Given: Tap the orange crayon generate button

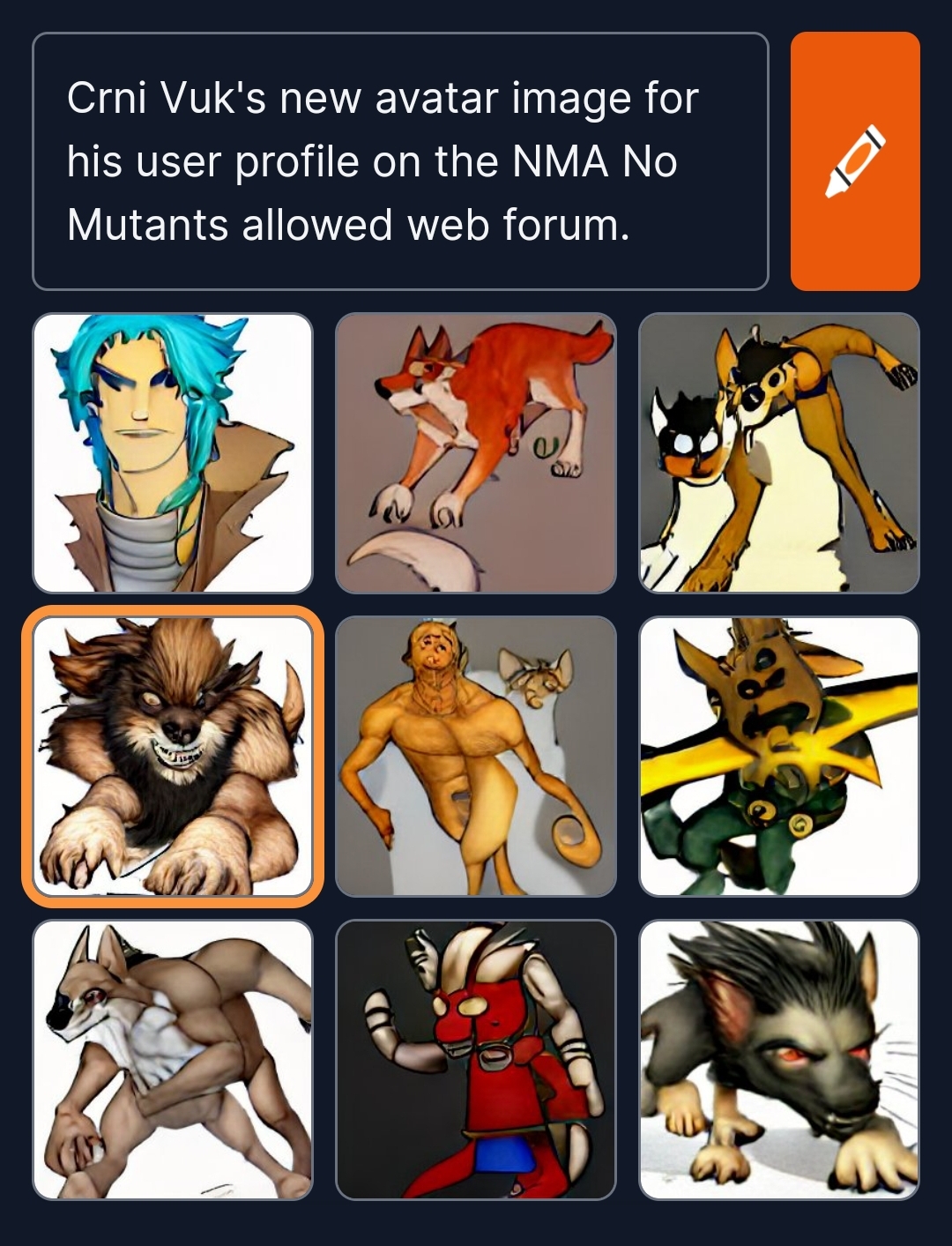Looking at the screenshot, I should tap(854, 161).
